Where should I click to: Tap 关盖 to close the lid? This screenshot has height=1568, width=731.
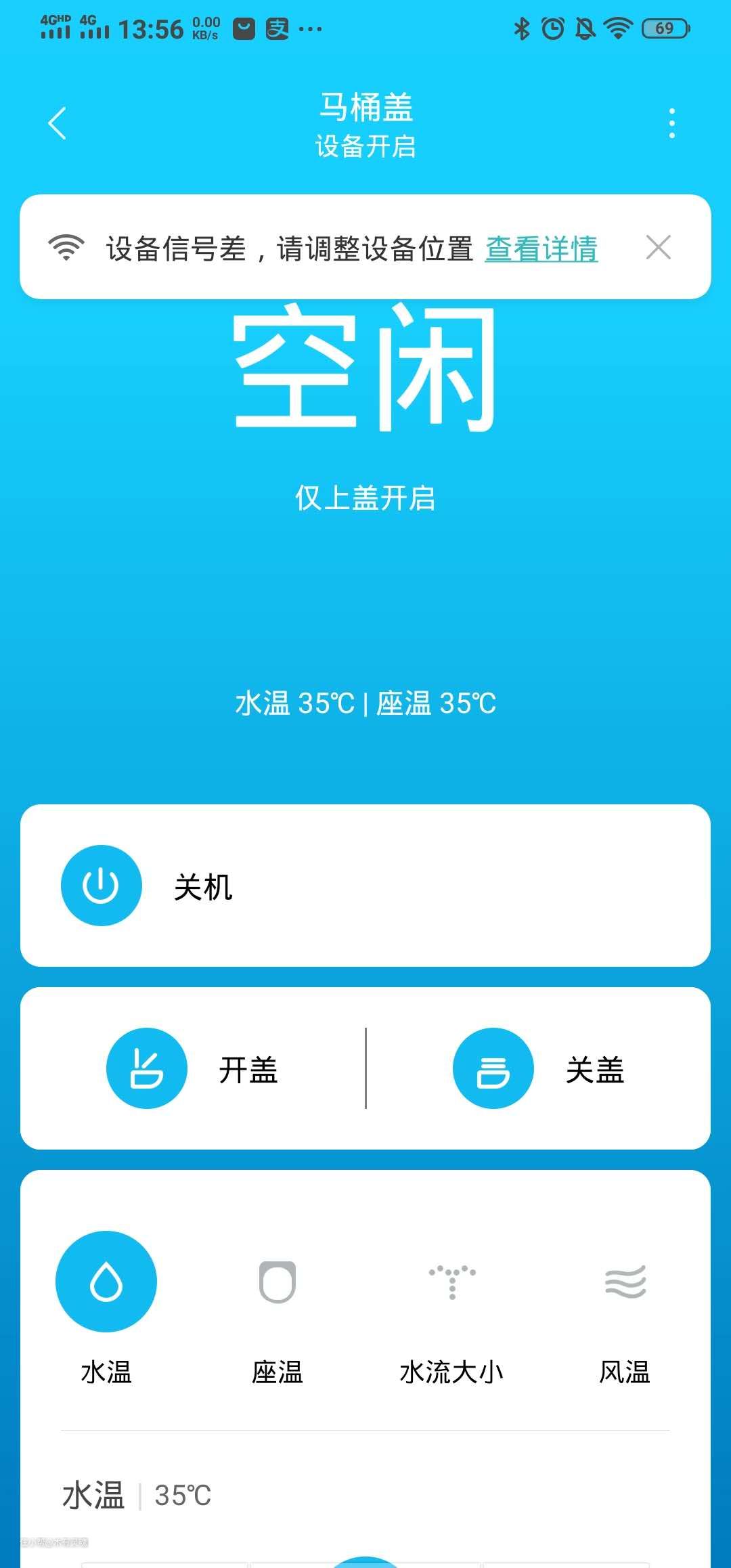click(493, 1068)
